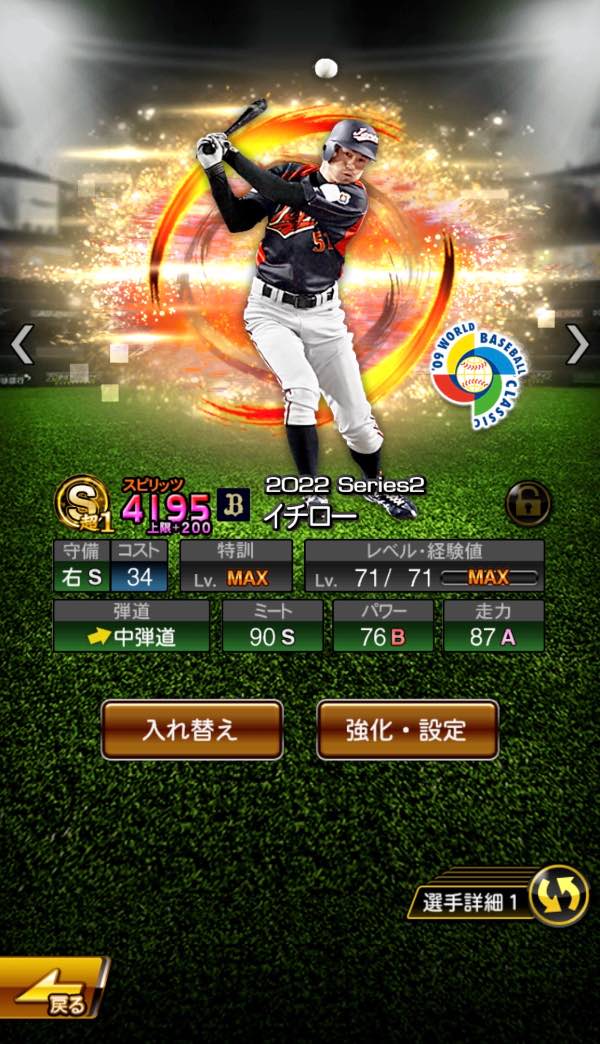Viewport: 600px width, 1044px height.
Task: Tap the 戻る back button
Action: click(x=52, y=991)
